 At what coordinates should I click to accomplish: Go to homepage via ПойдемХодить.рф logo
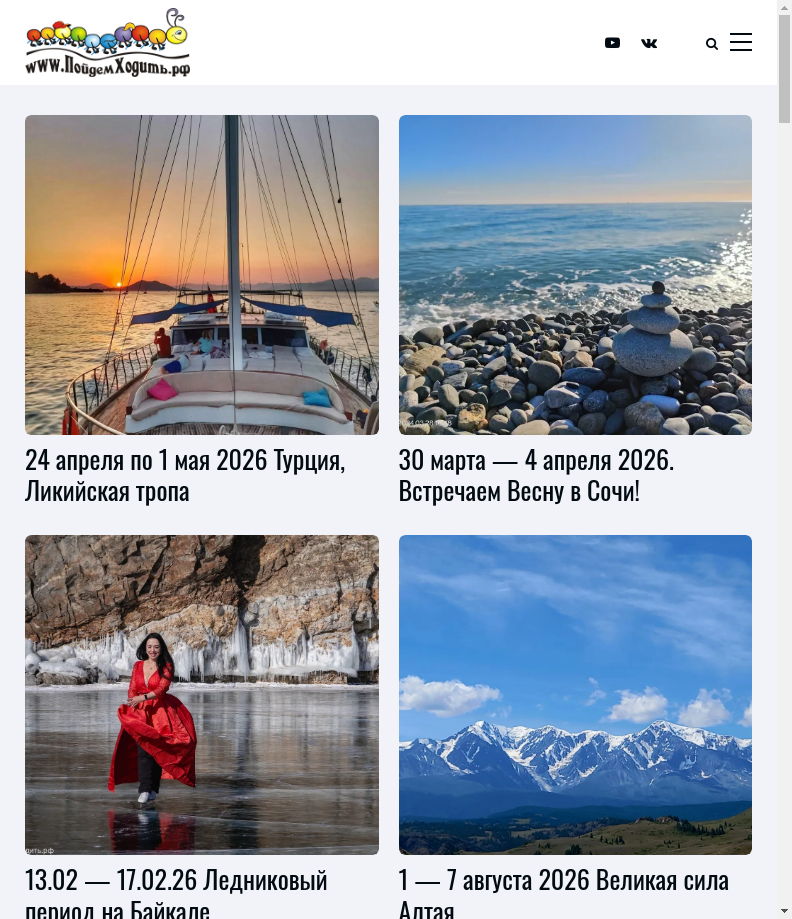[108, 43]
